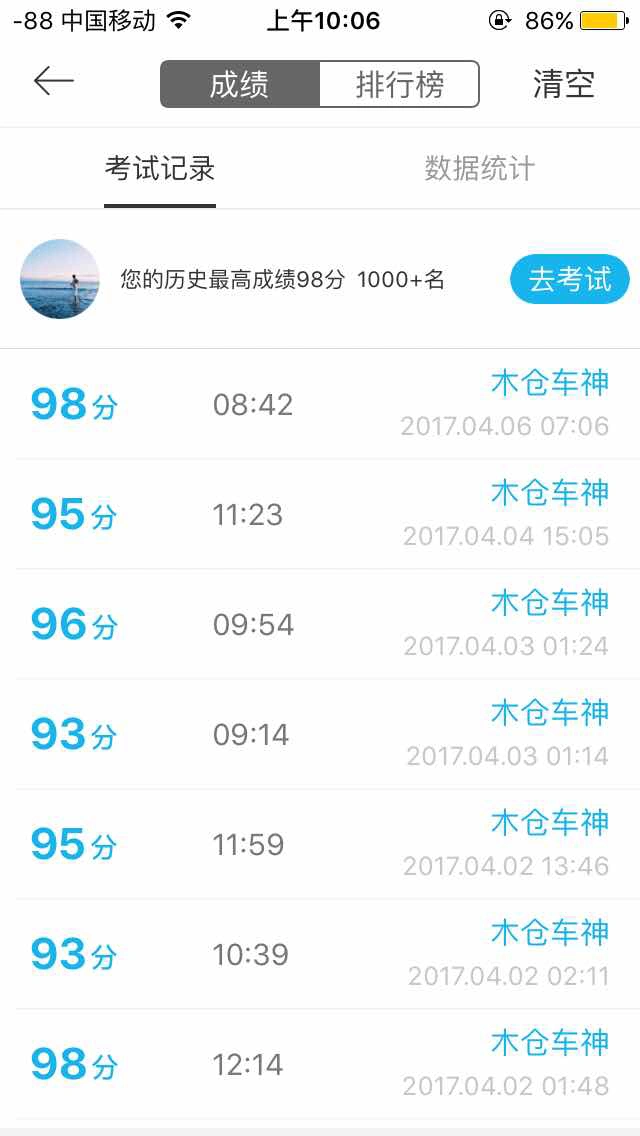Screen dimensions: 640x1136
Task: Switch to the 排行榜 segment
Action: click(399, 84)
